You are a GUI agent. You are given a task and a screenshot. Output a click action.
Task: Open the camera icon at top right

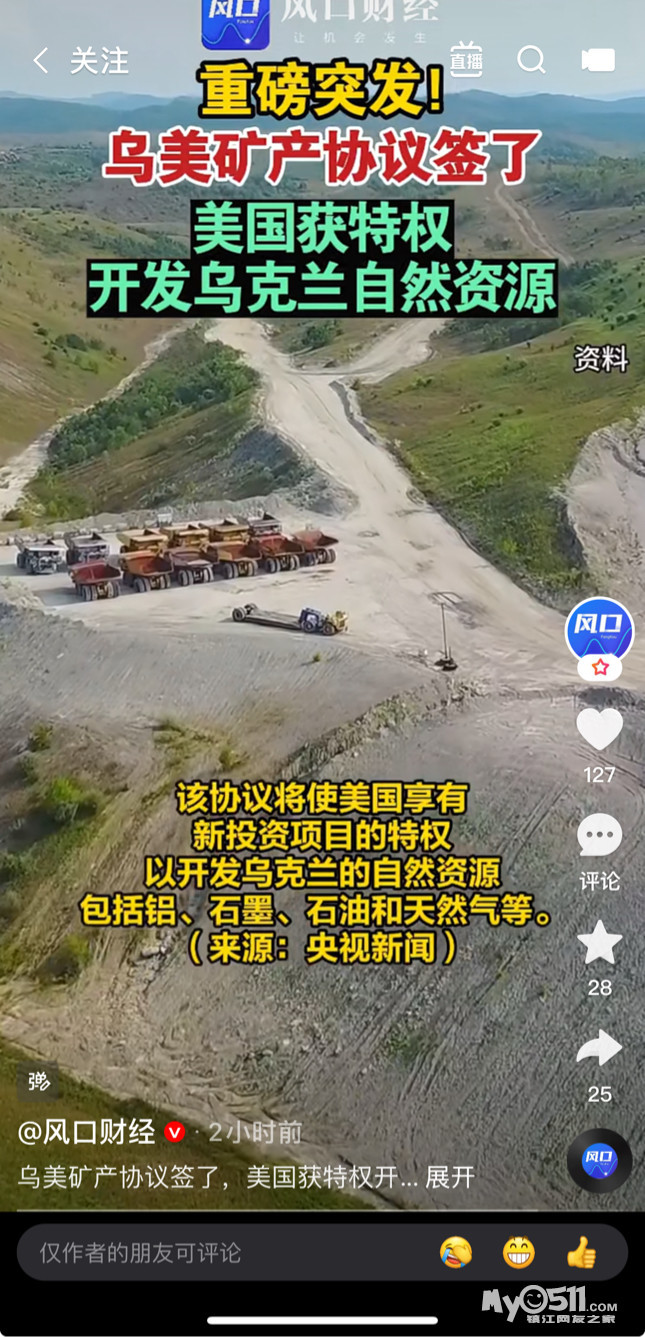coord(598,61)
